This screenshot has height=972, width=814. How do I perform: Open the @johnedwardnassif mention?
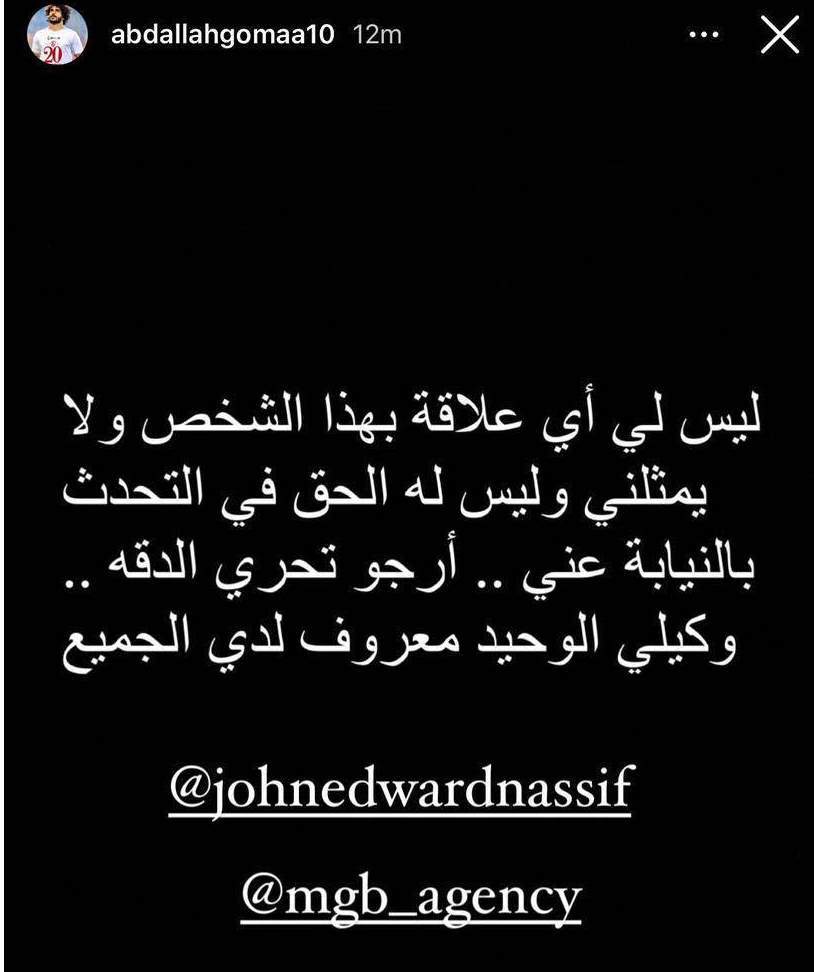399,790
